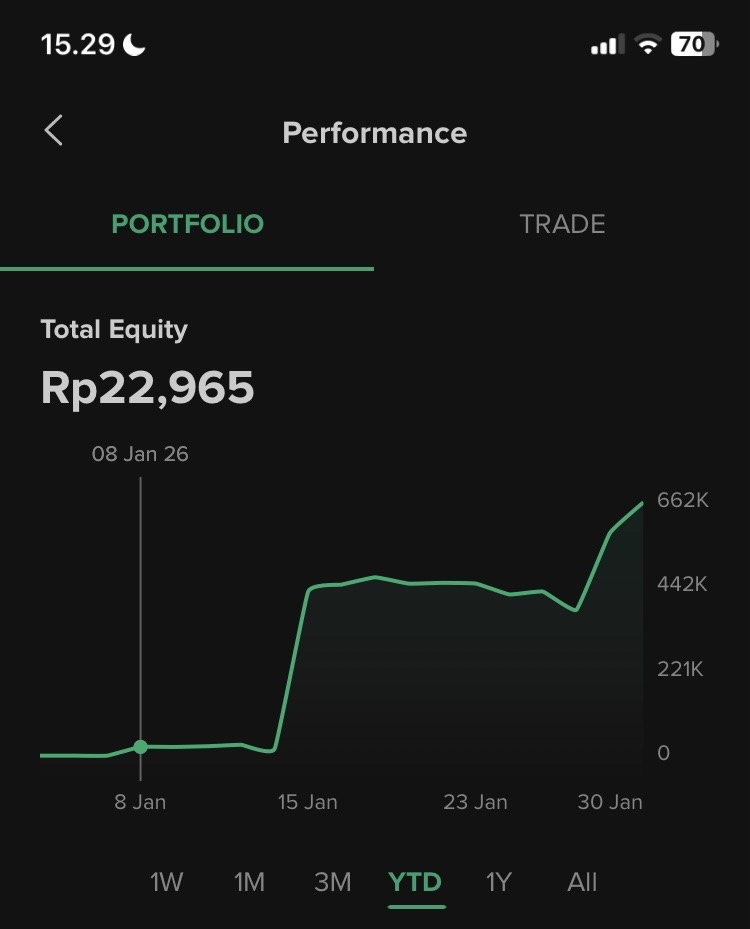Select the YTD range
This screenshot has width=750, height=929.
[415, 882]
